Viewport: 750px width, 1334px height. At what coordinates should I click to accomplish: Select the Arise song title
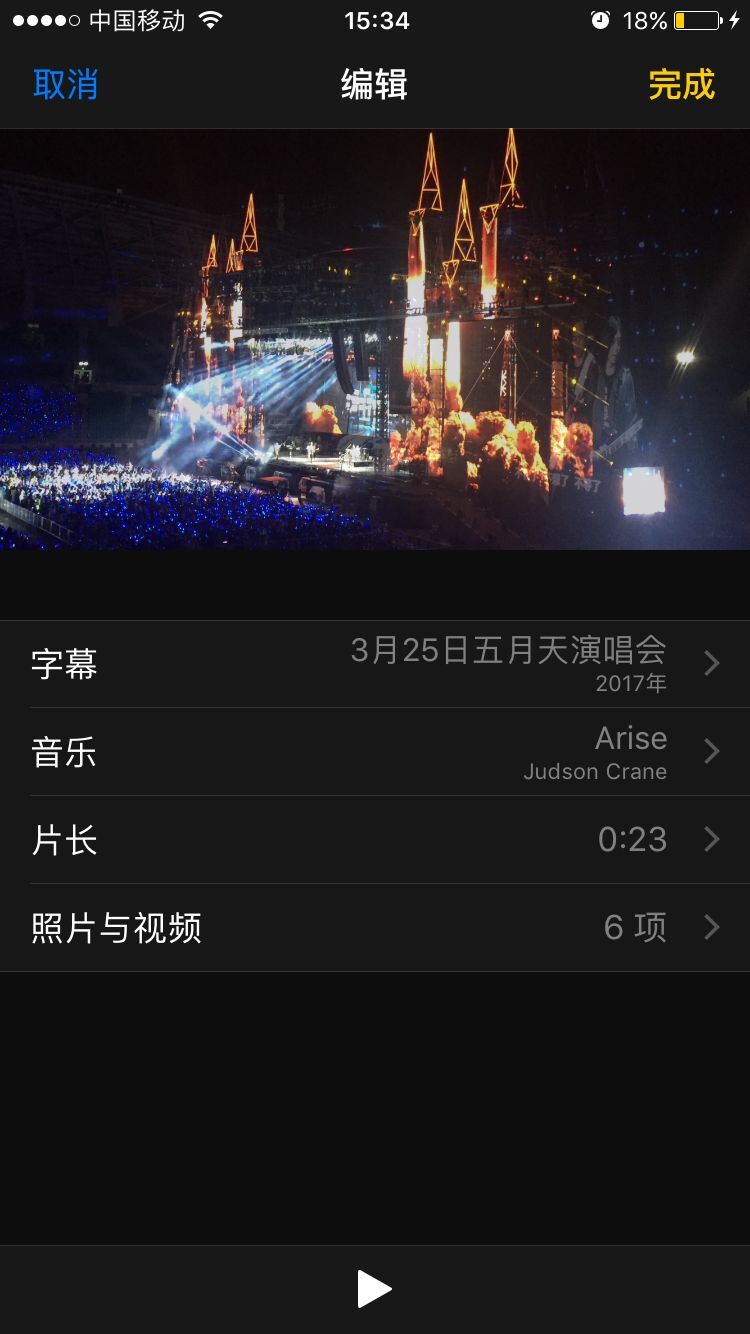tap(630, 738)
